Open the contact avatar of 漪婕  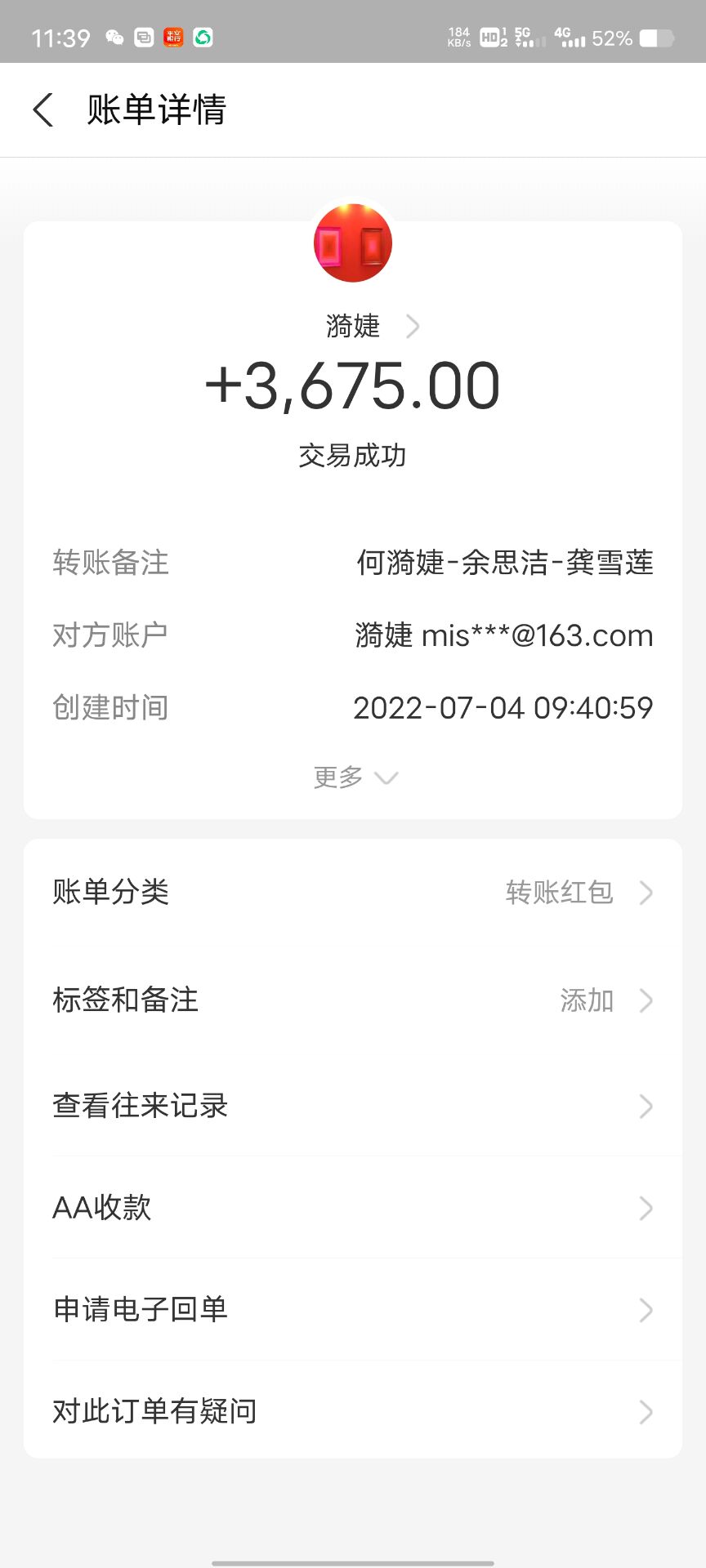(352, 243)
